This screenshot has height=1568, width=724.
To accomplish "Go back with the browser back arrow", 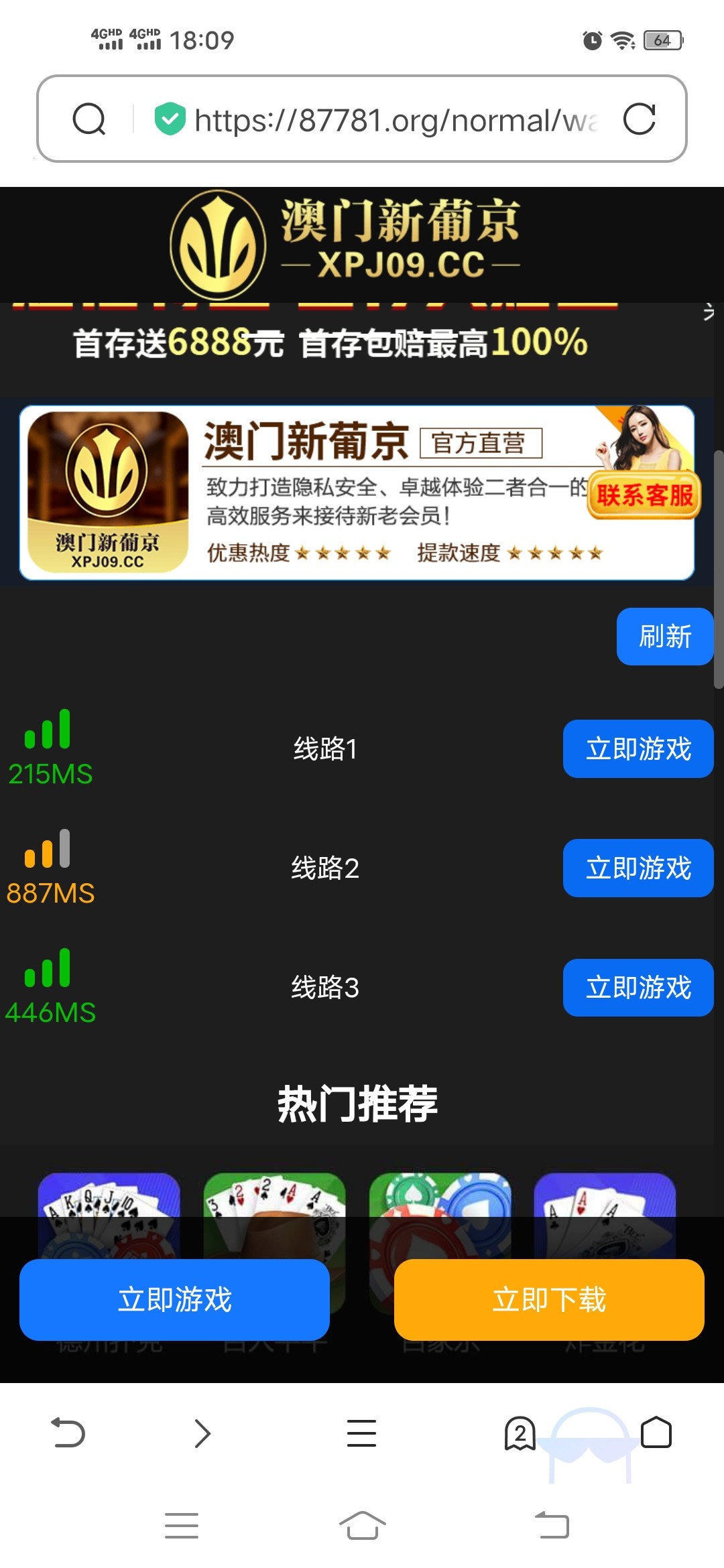I will pos(68,1433).
